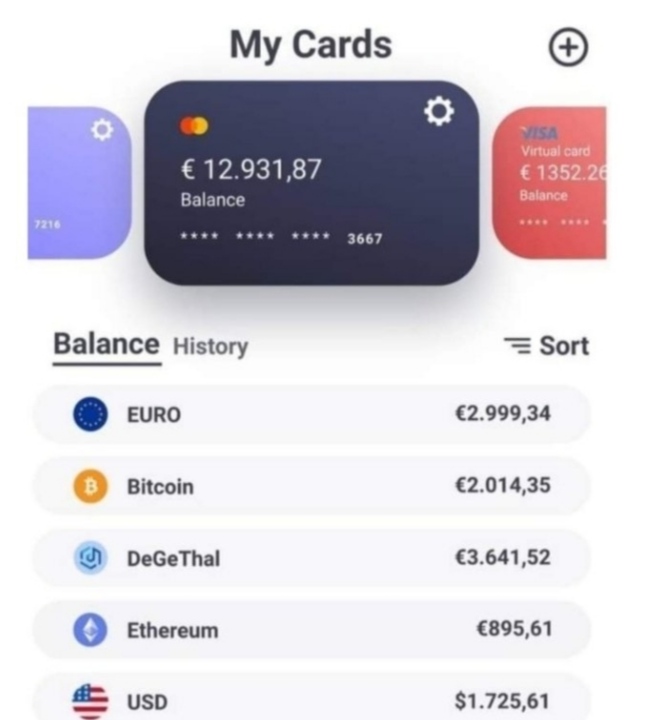Sort the balance list
Viewport: 653px width, 720px height.
click(x=546, y=346)
